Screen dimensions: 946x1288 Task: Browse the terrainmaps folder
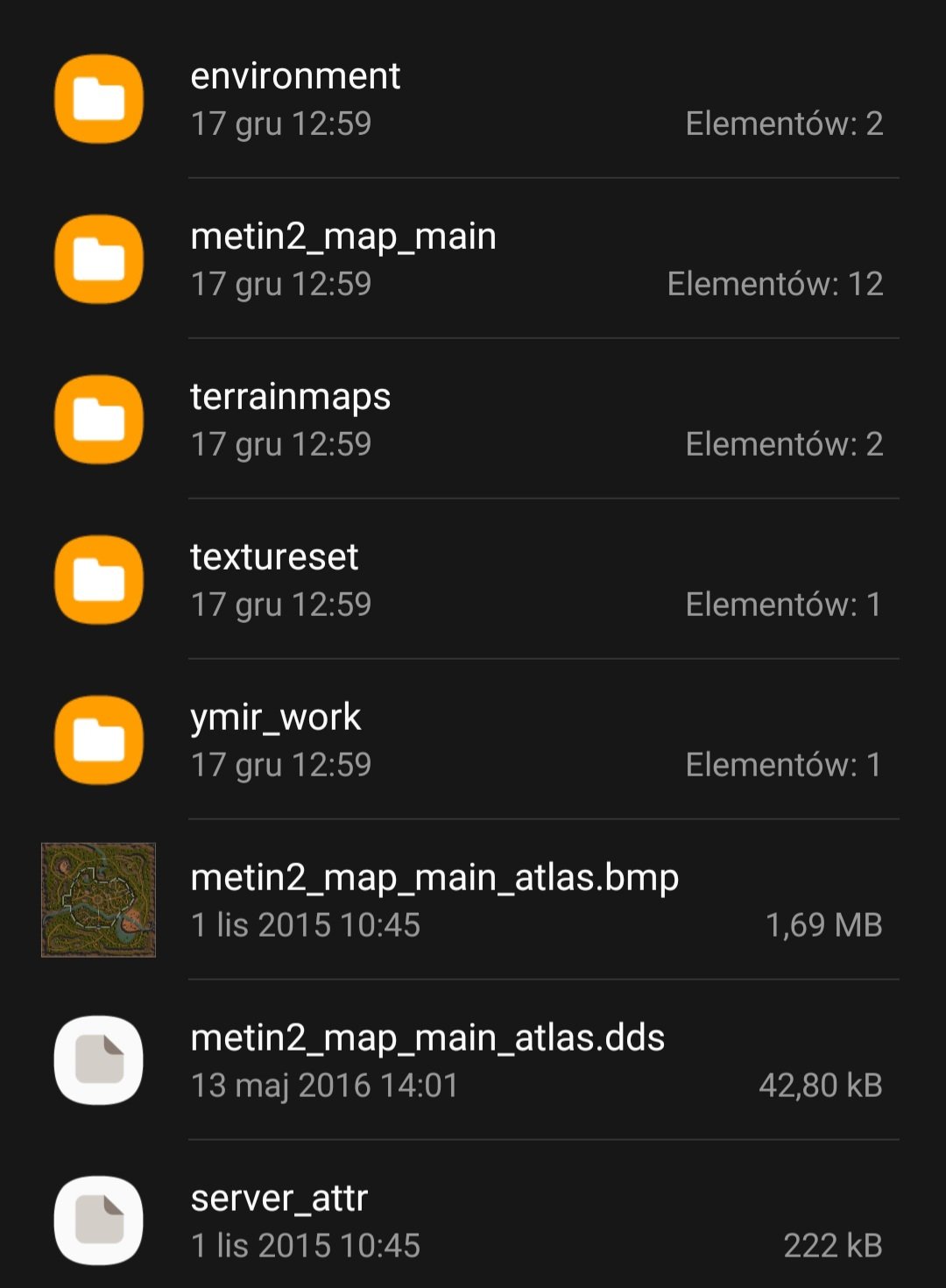click(x=290, y=398)
